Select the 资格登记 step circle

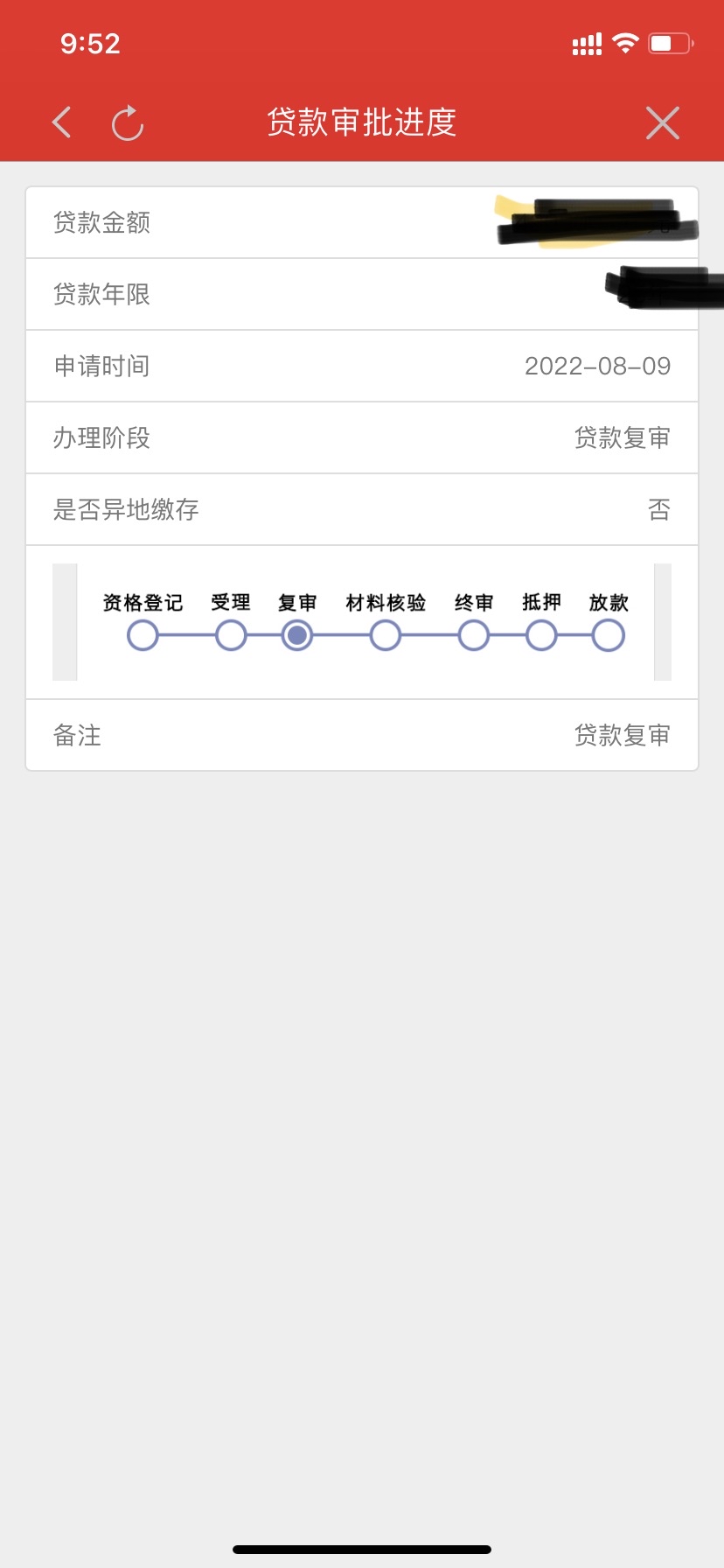click(x=143, y=634)
